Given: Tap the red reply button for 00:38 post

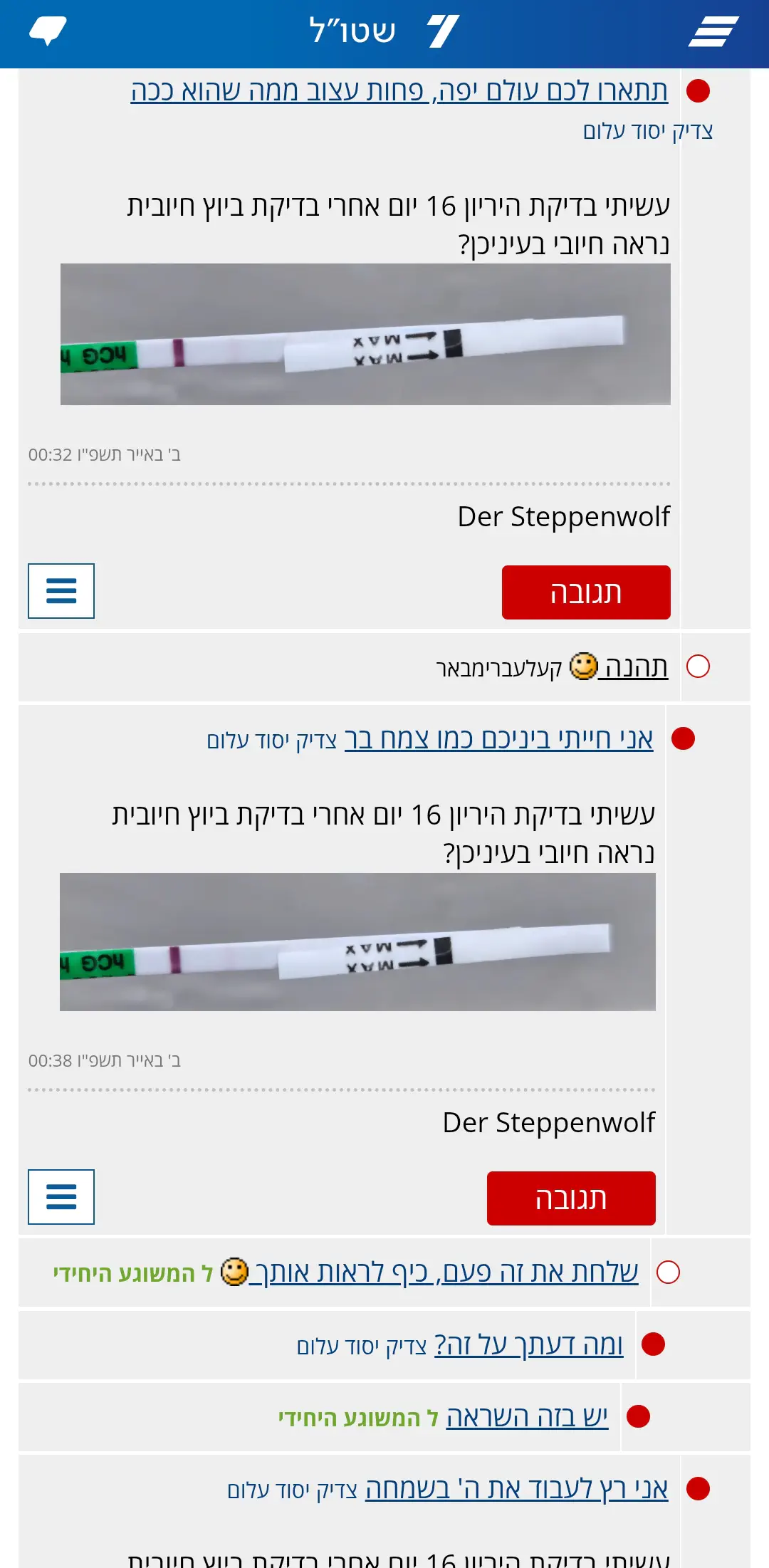Looking at the screenshot, I should click(571, 1198).
